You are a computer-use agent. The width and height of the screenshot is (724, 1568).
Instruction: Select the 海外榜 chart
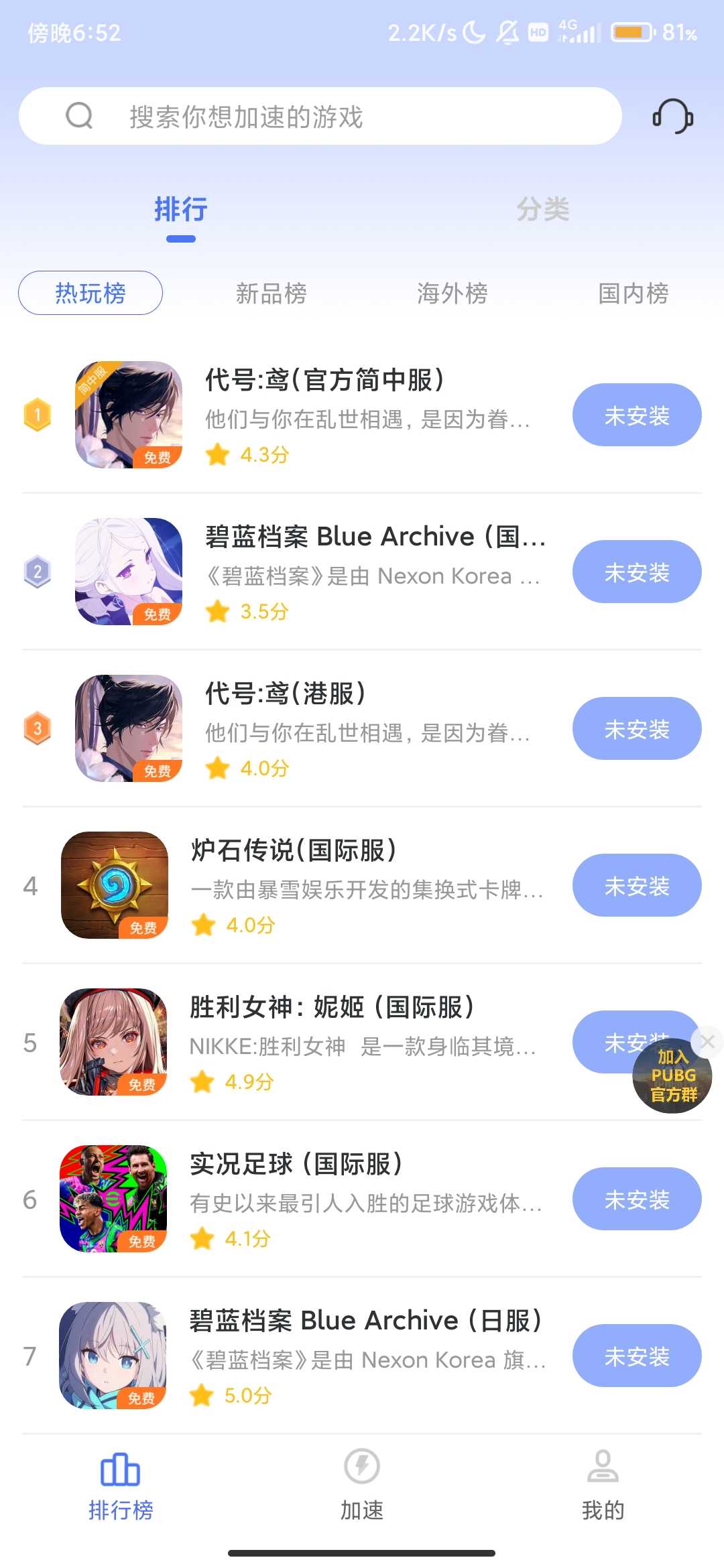pyautogui.click(x=452, y=293)
